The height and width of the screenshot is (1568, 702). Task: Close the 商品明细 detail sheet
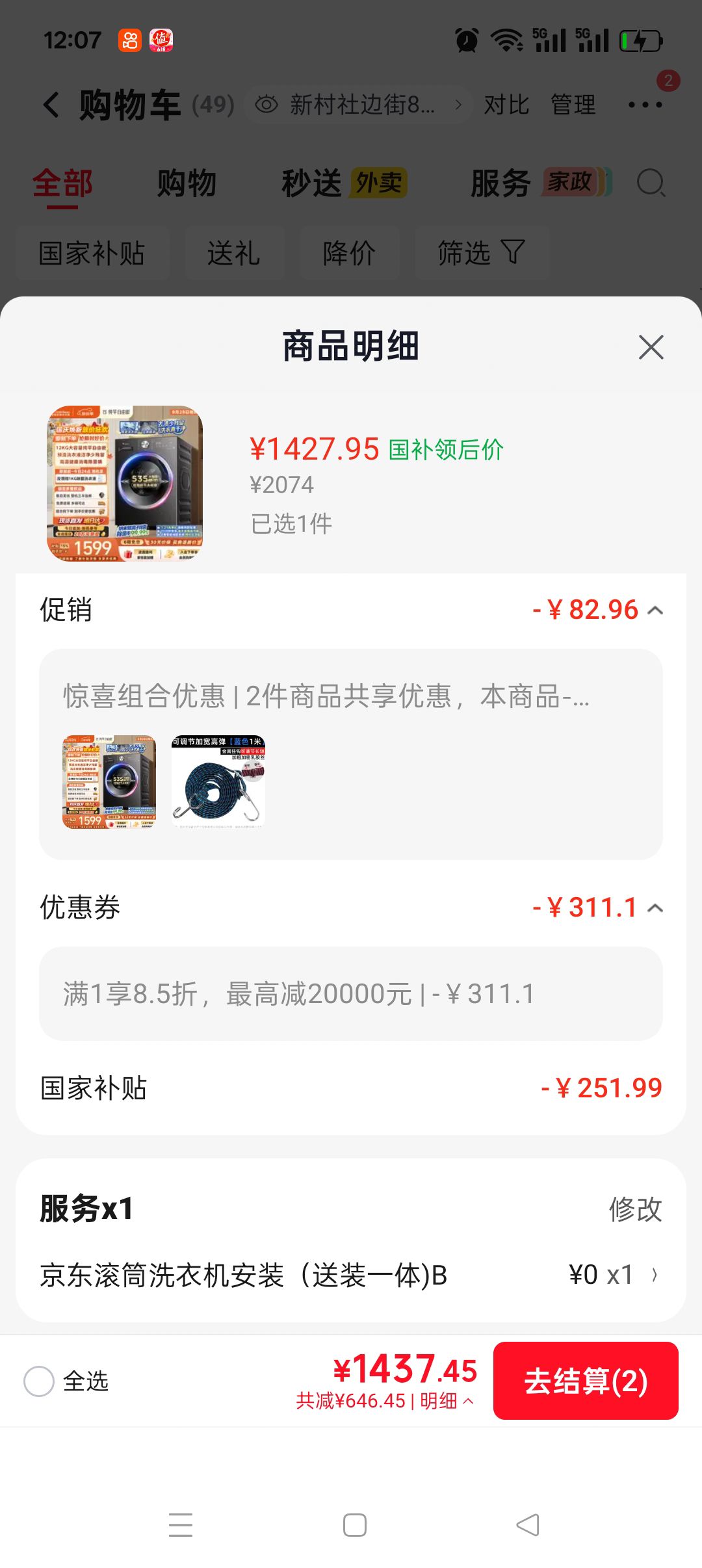(x=651, y=347)
